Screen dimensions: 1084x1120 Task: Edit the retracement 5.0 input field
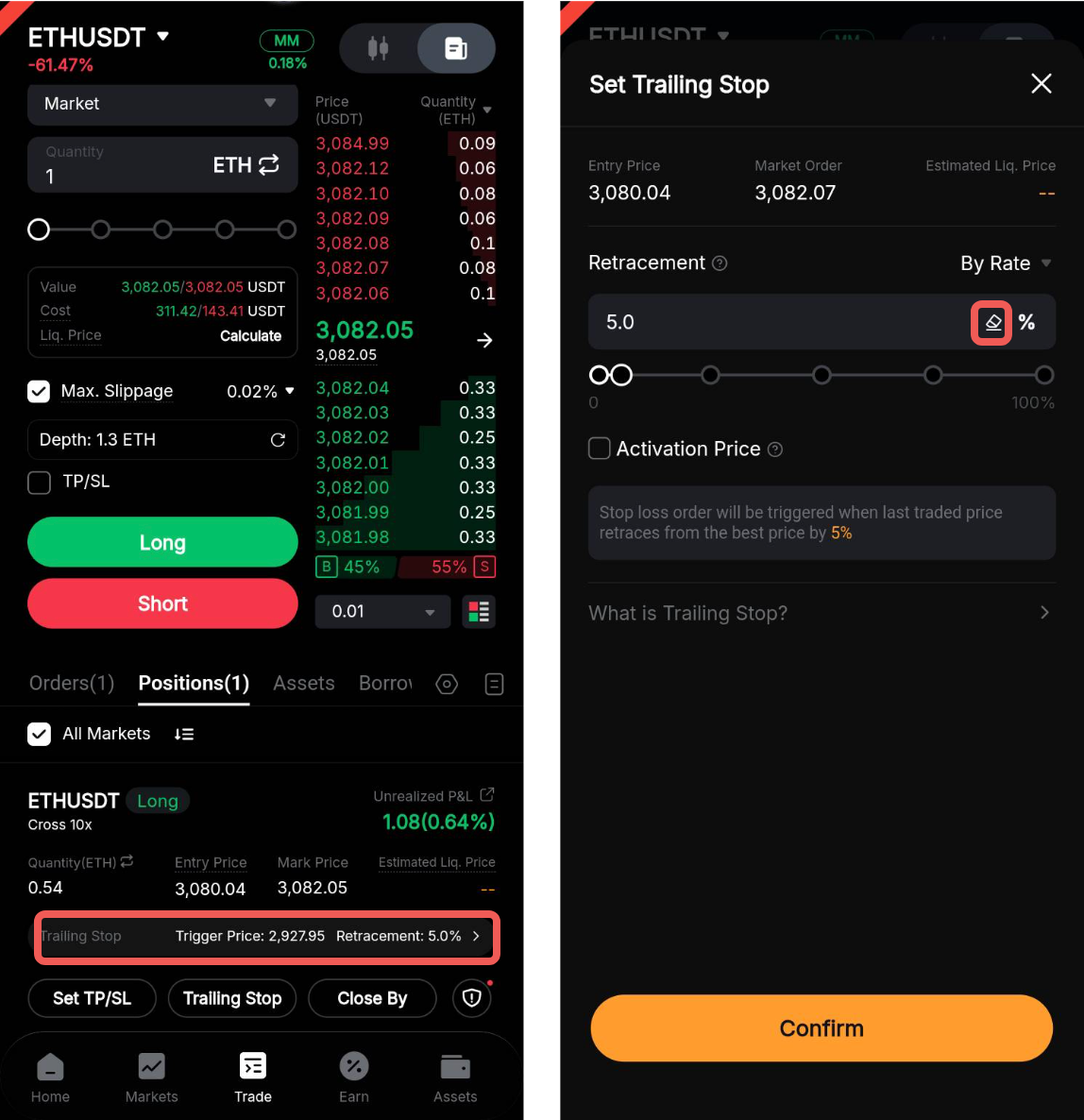click(774, 323)
